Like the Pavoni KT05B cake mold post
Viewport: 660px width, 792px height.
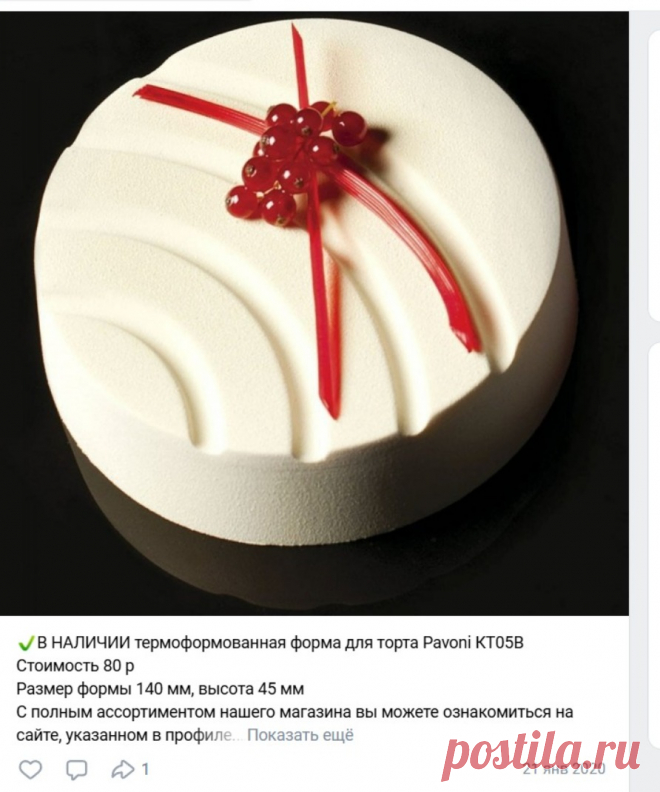31,769
